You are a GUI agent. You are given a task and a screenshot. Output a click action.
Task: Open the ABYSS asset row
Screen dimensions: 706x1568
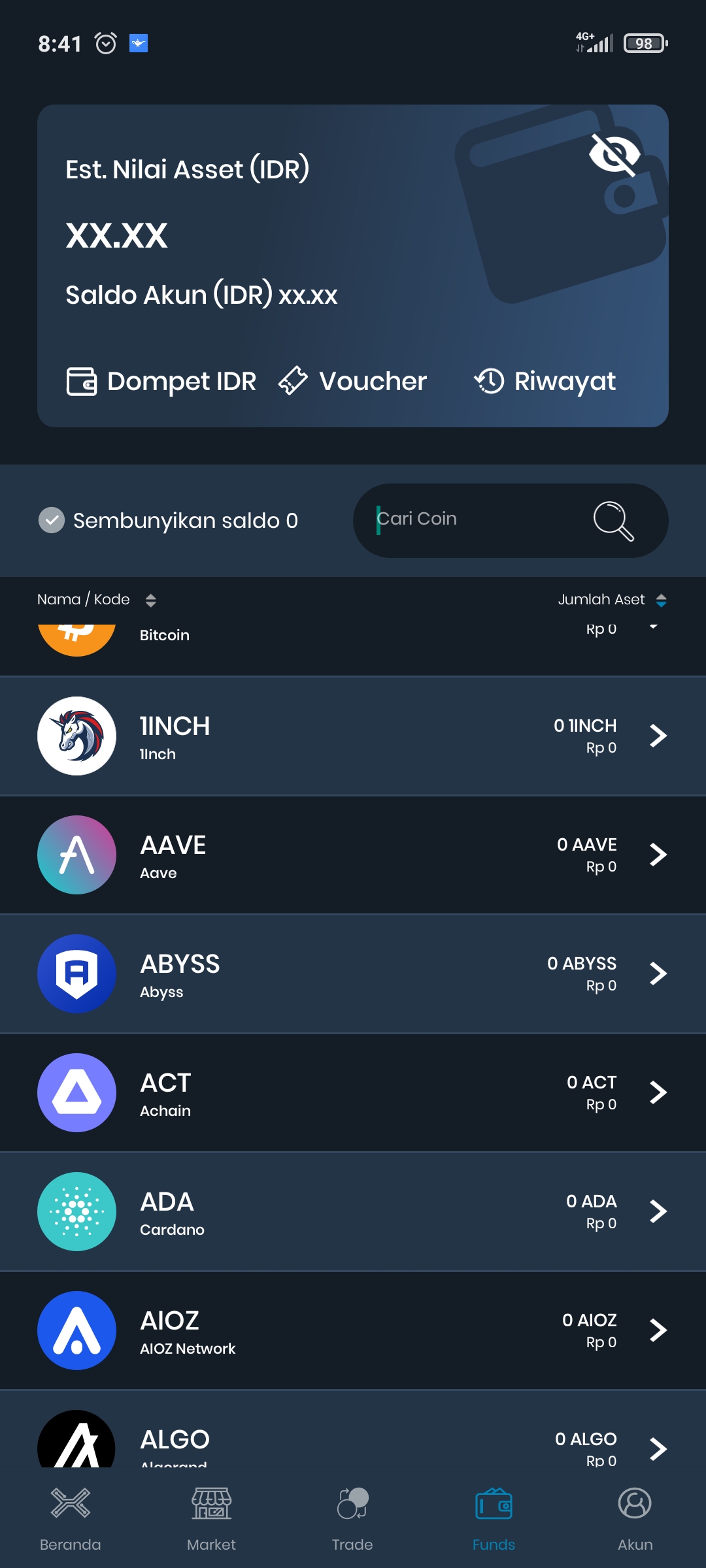(x=353, y=974)
